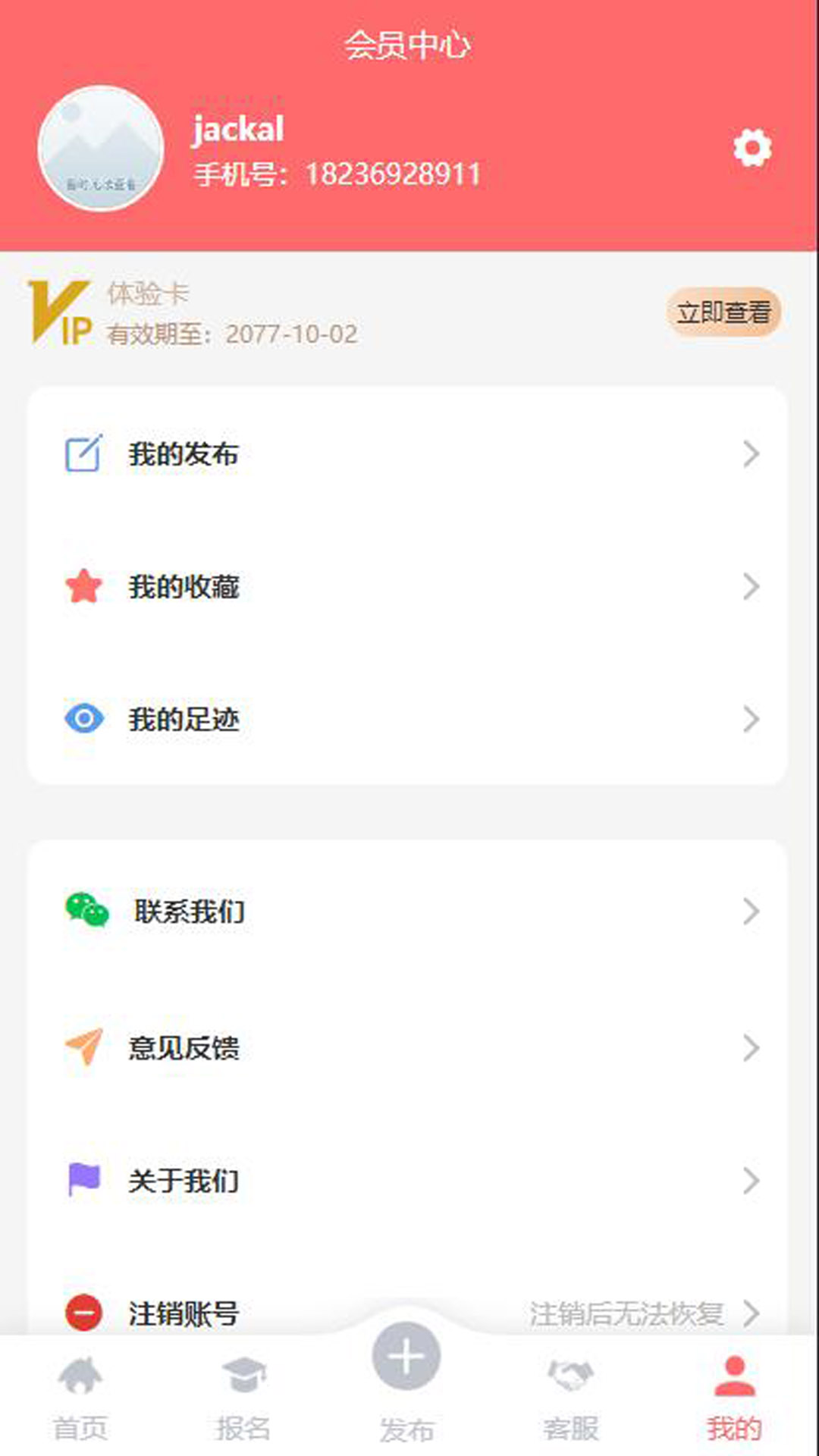
Task: Go to the 客服 tab
Action: (571, 1397)
